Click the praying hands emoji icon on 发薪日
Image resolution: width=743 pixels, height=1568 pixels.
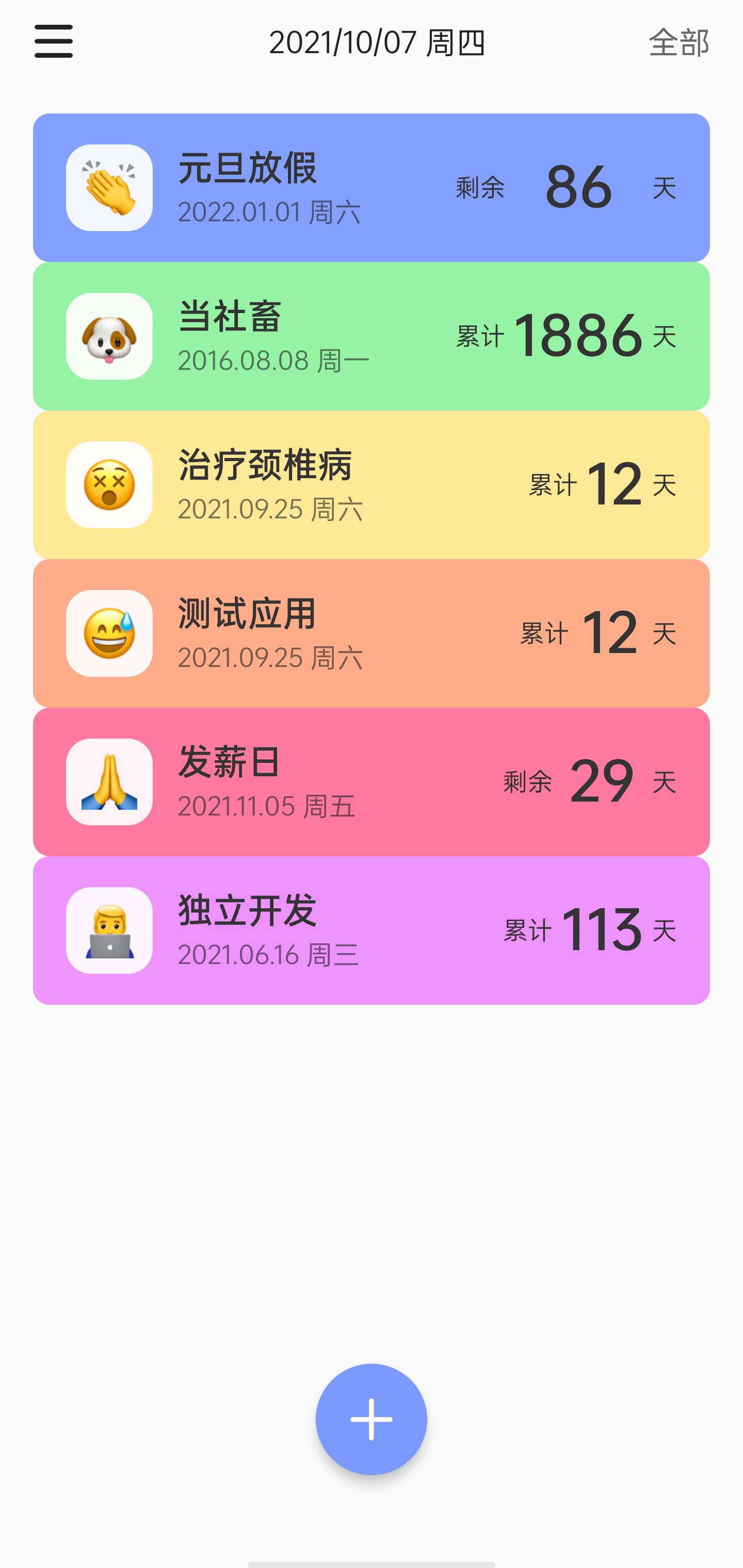[109, 782]
